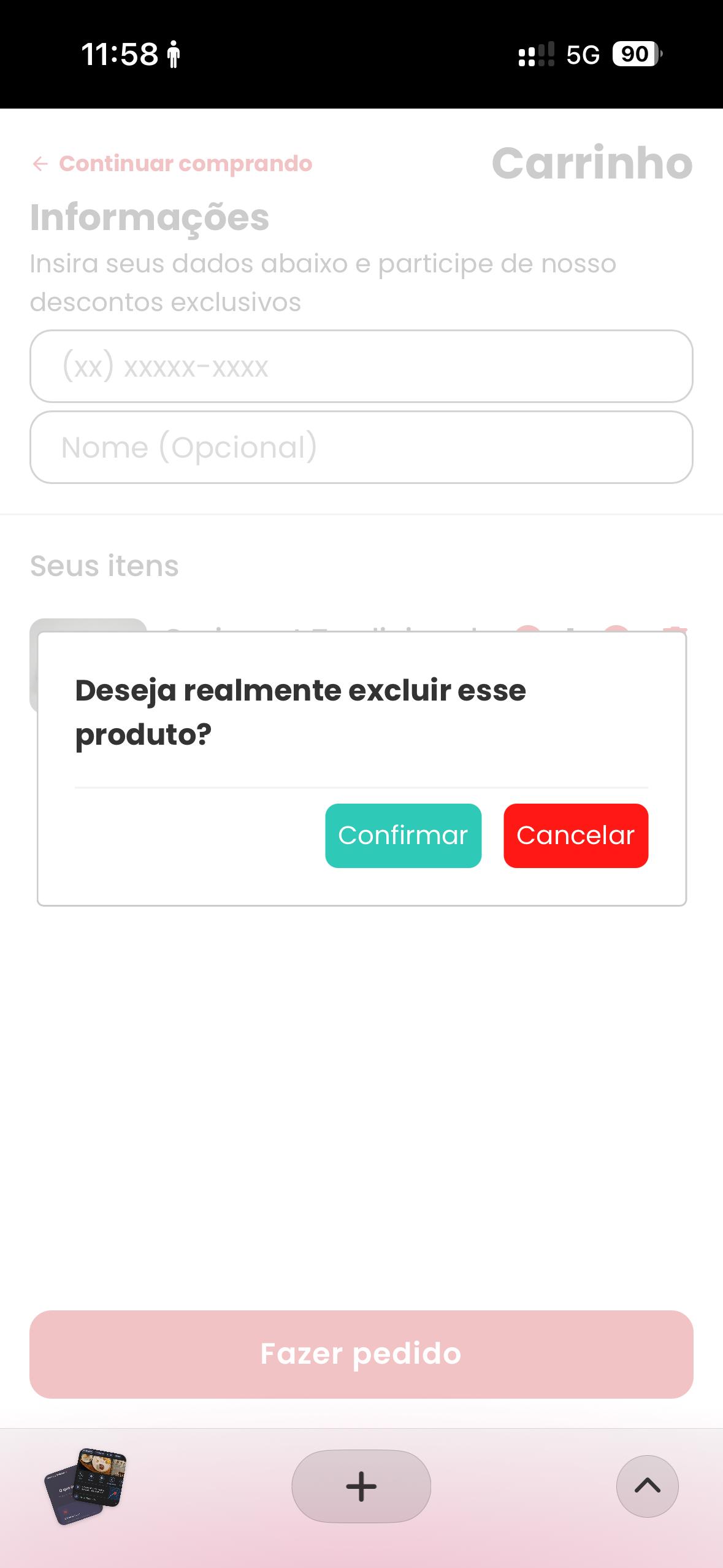Confirm deletion with the Confirmar button
This screenshot has height=1568, width=723.
[x=404, y=836]
